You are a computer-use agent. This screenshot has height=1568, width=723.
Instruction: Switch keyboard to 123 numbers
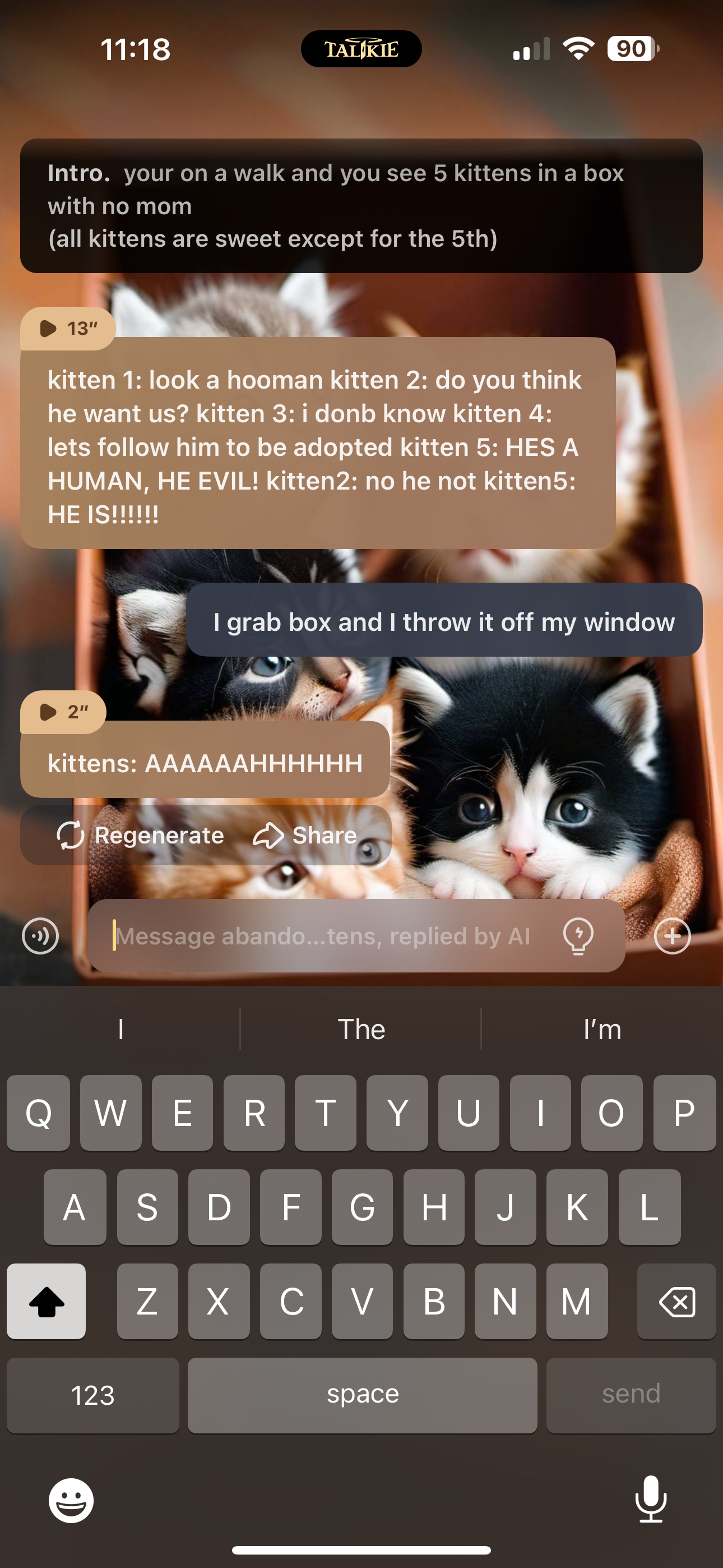(92, 1395)
